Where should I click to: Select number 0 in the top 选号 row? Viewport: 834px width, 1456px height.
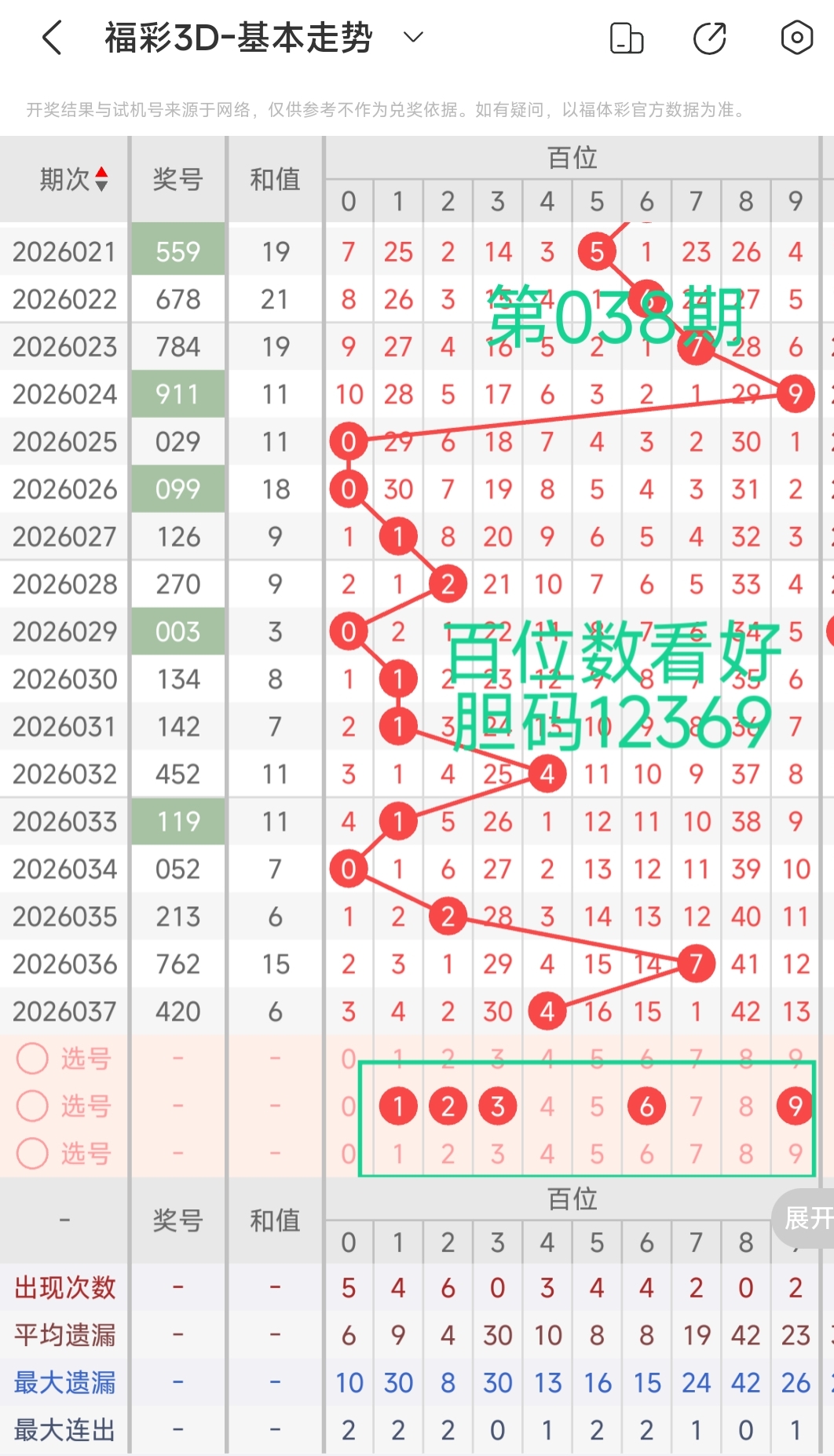[349, 1059]
